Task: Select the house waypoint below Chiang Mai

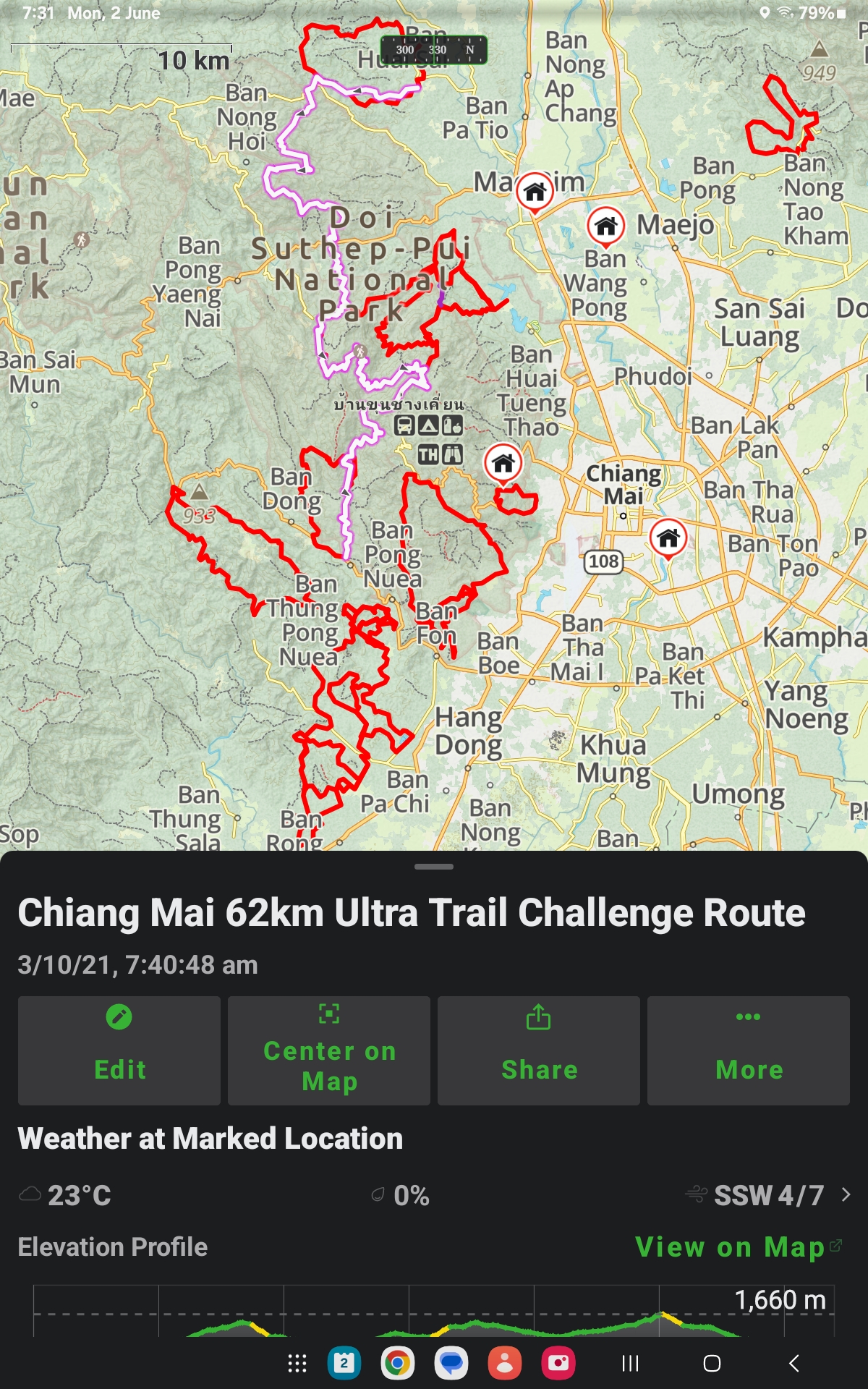Action: pyautogui.click(x=668, y=538)
